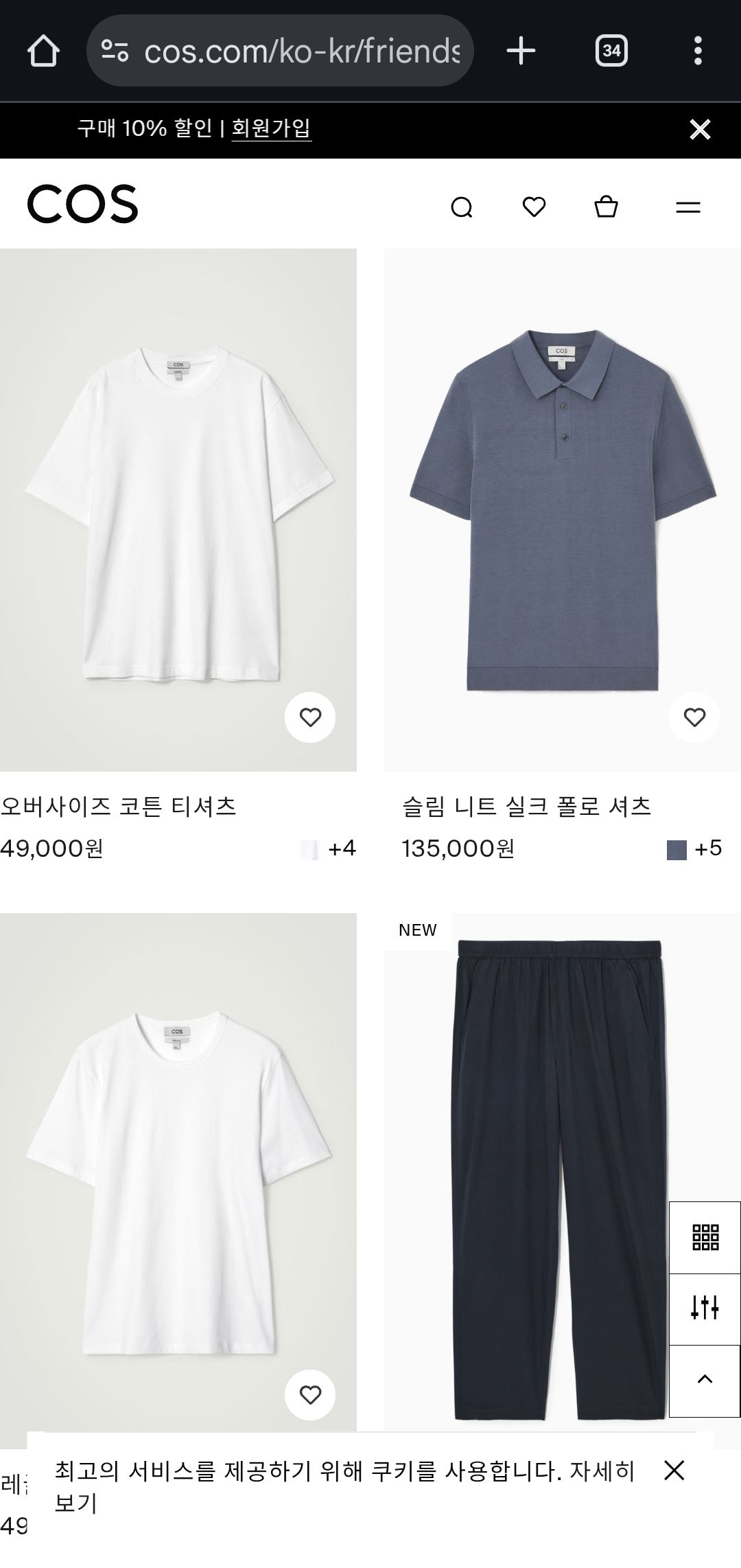The width and height of the screenshot is (741, 1568).
Task: Search the COS store
Action: click(x=462, y=207)
